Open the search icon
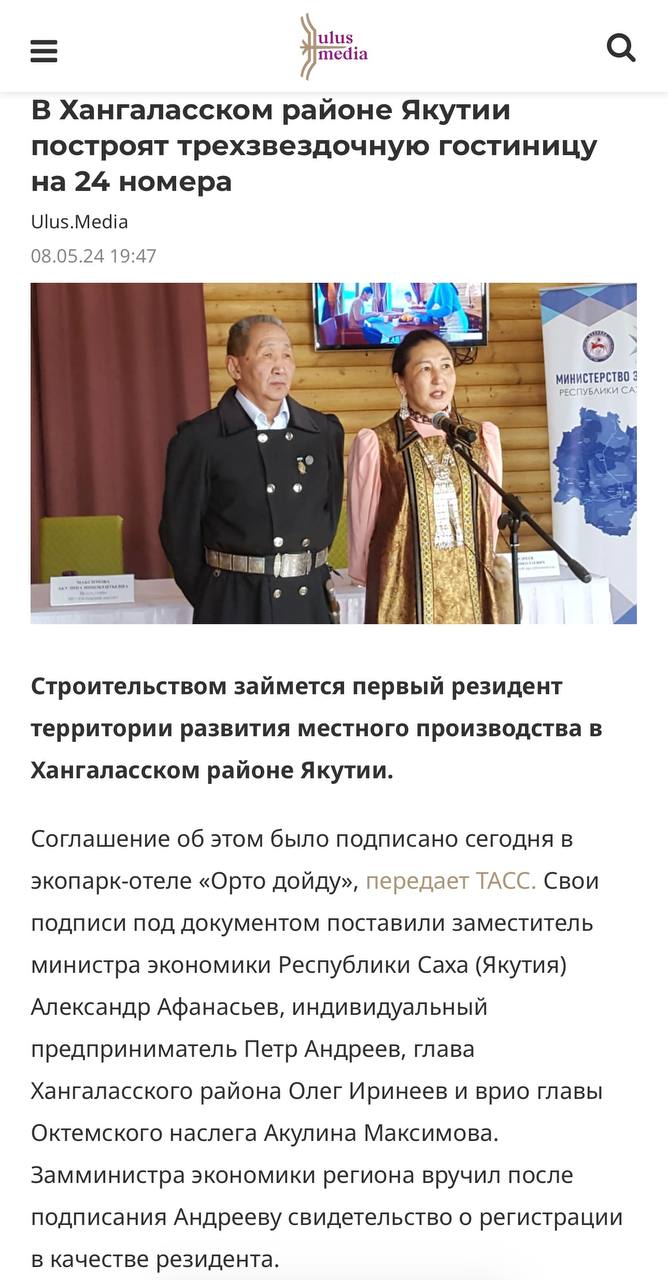668x1280 pixels. pos(621,47)
